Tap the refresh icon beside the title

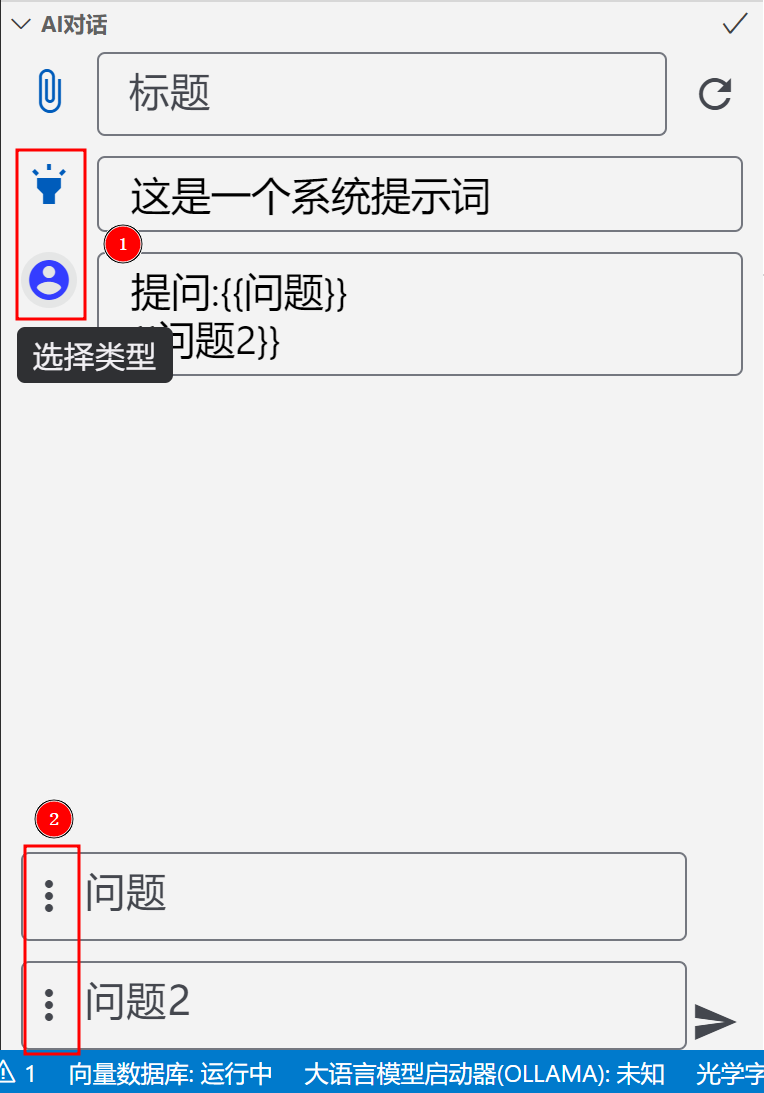(x=715, y=94)
